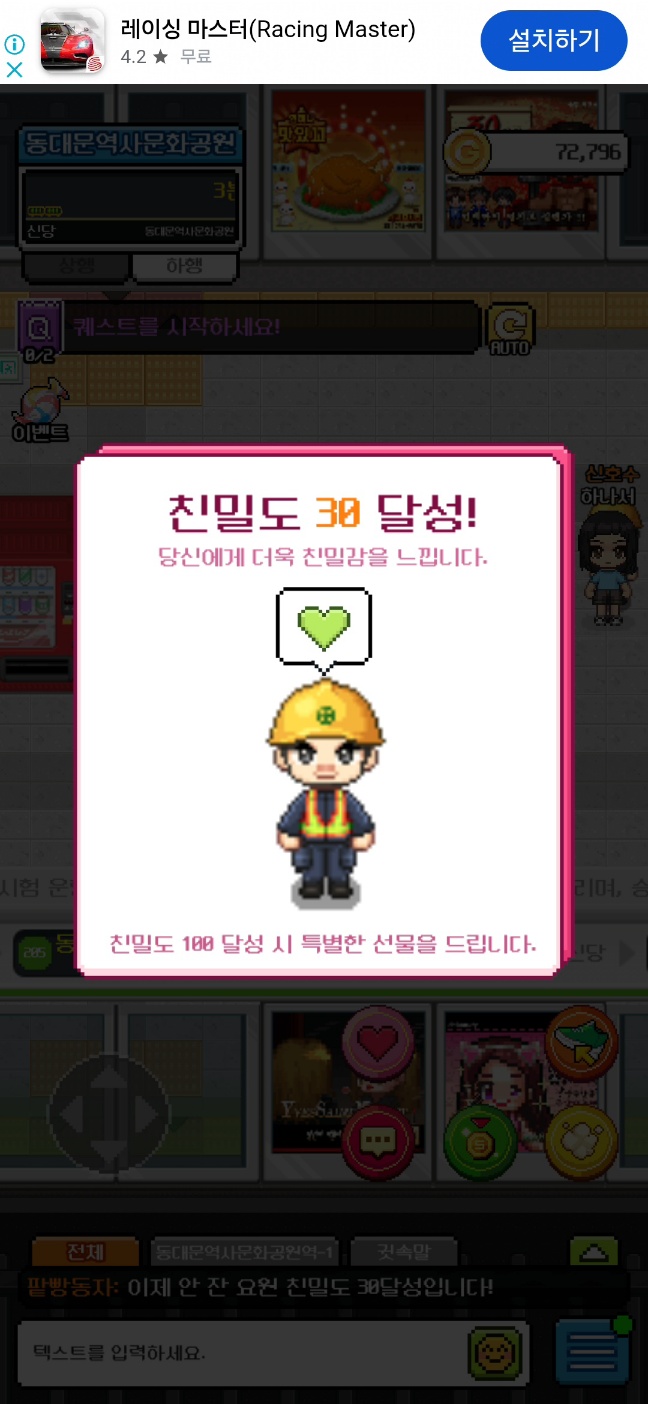
Task: Tap 설치하기 on the Racing Master ad
Action: click(553, 41)
